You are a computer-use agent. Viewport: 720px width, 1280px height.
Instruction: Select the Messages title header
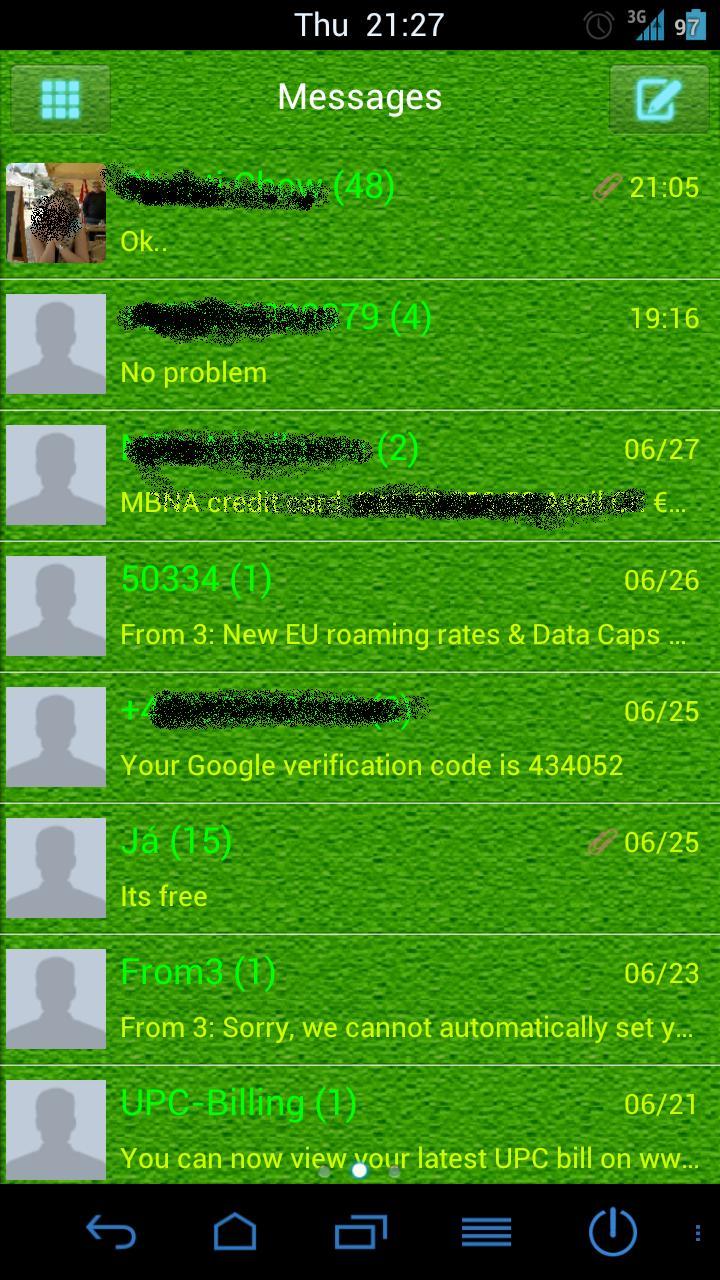click(359, 97)
